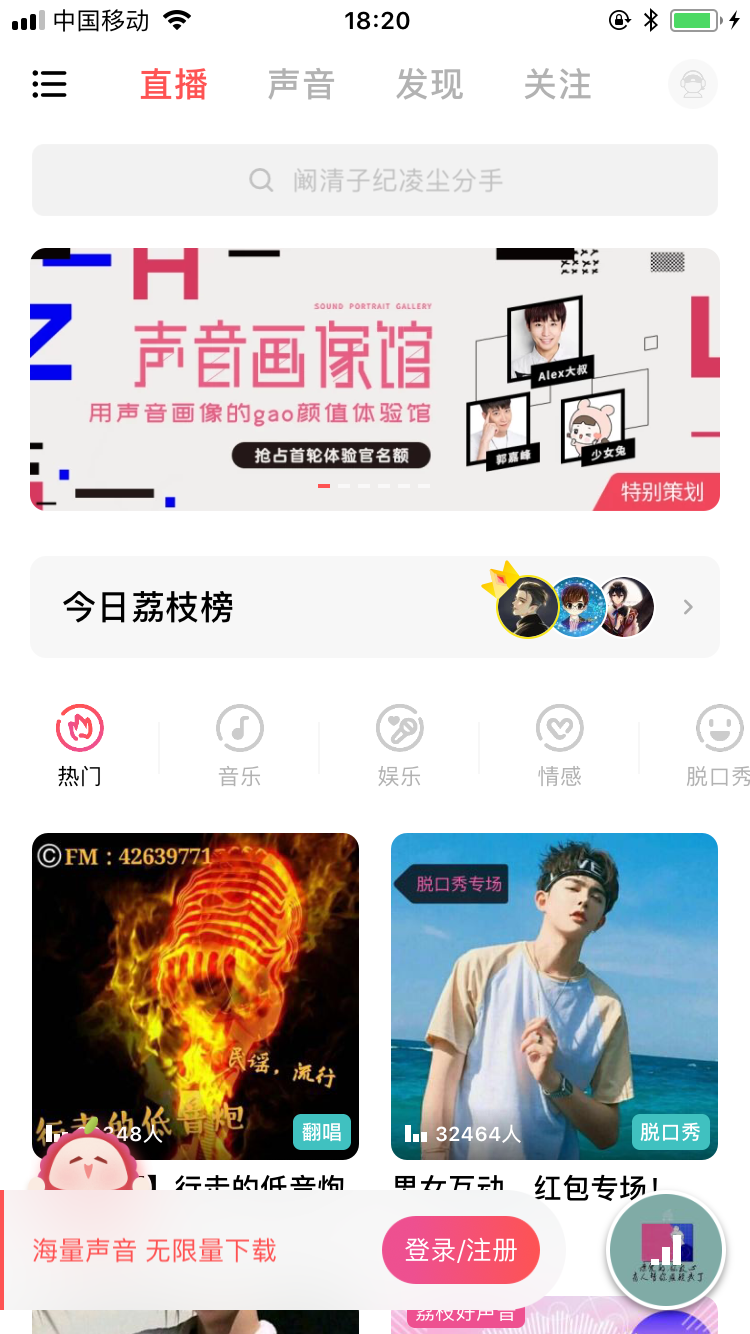Open the floating now-playing player
The image size is (750, 1334).
pyautogui.click(x=666, y=1250)
